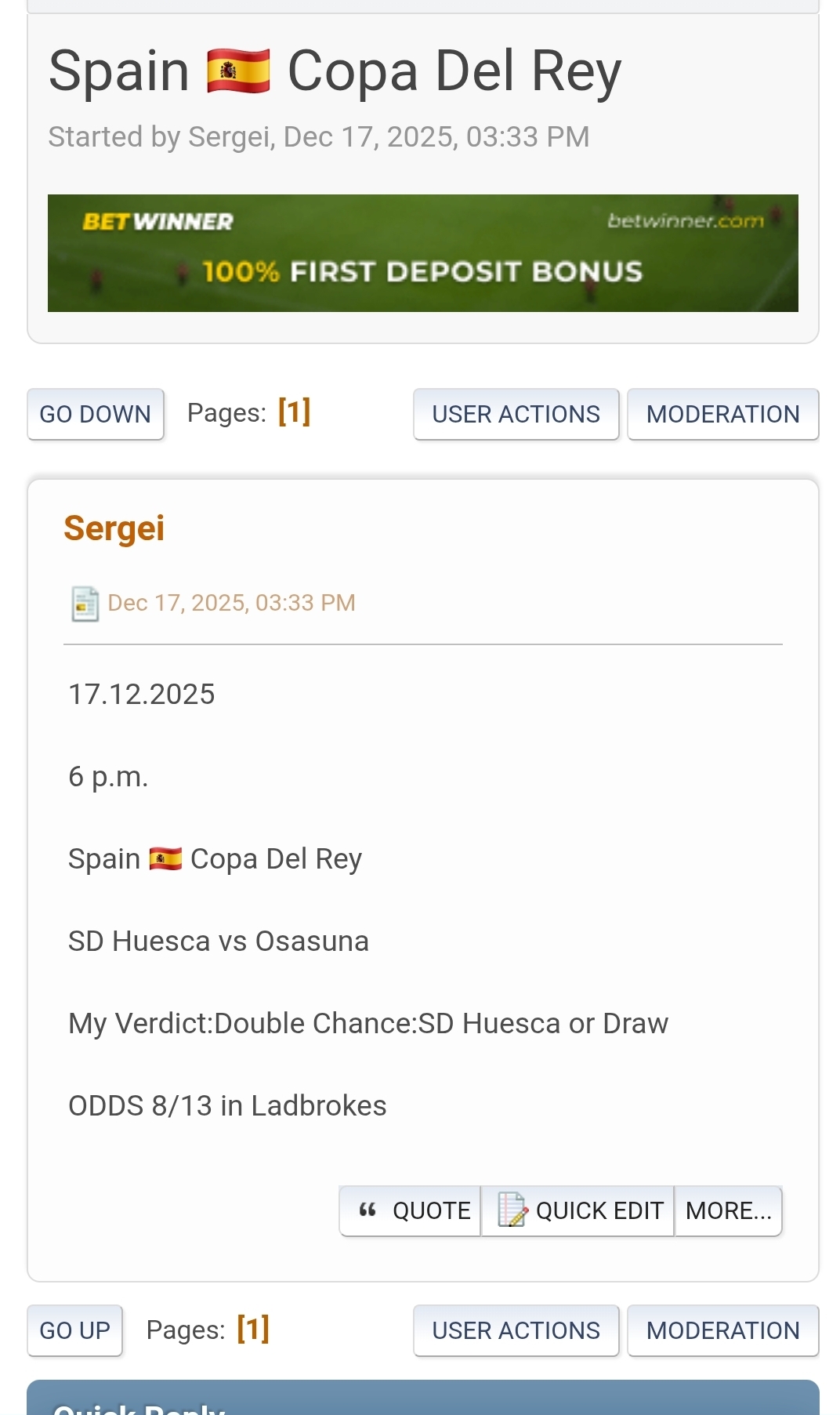The image size is (840, 1415).
Task: Open MODERATION menu above Sergei's post
Action: click(x=722, y=414)
